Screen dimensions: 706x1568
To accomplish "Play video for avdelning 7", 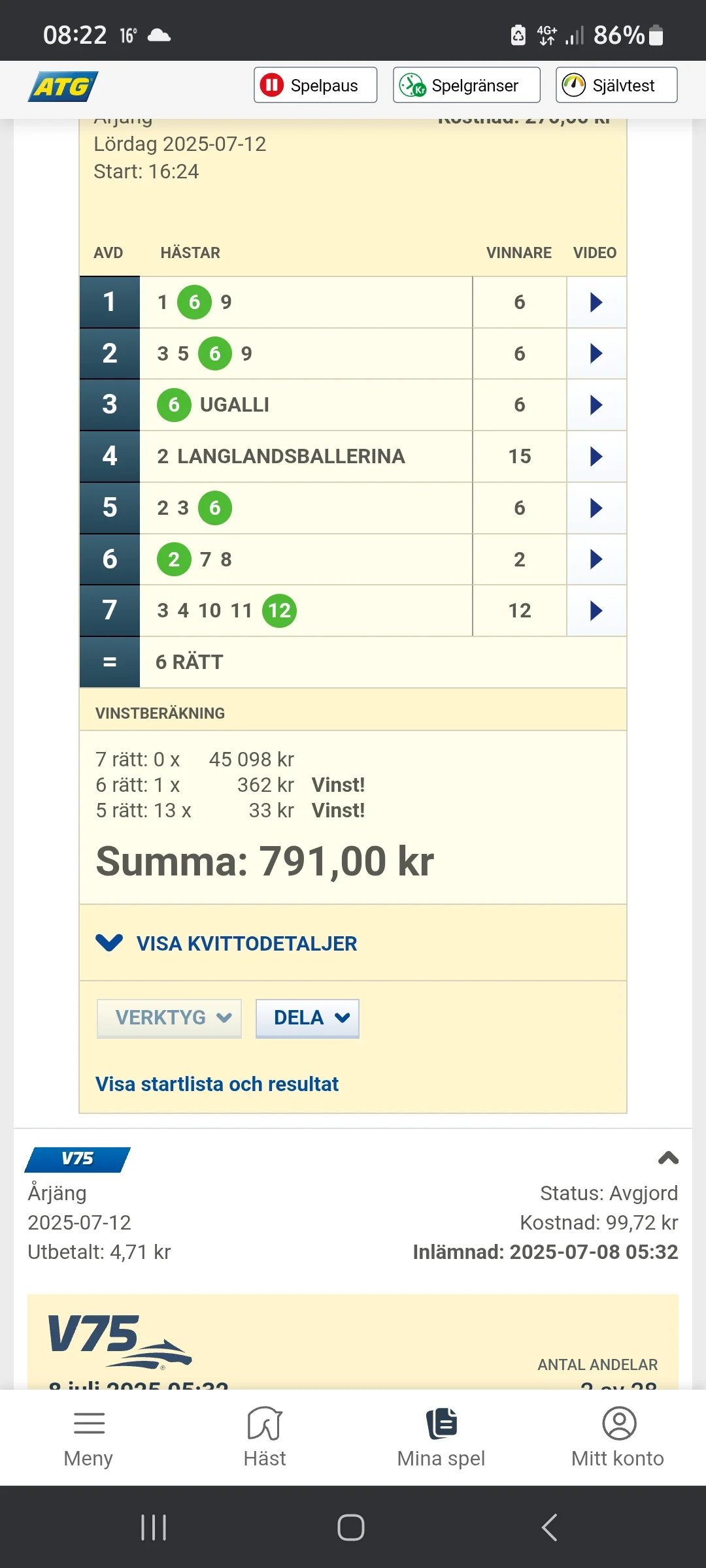I will 596,610.
